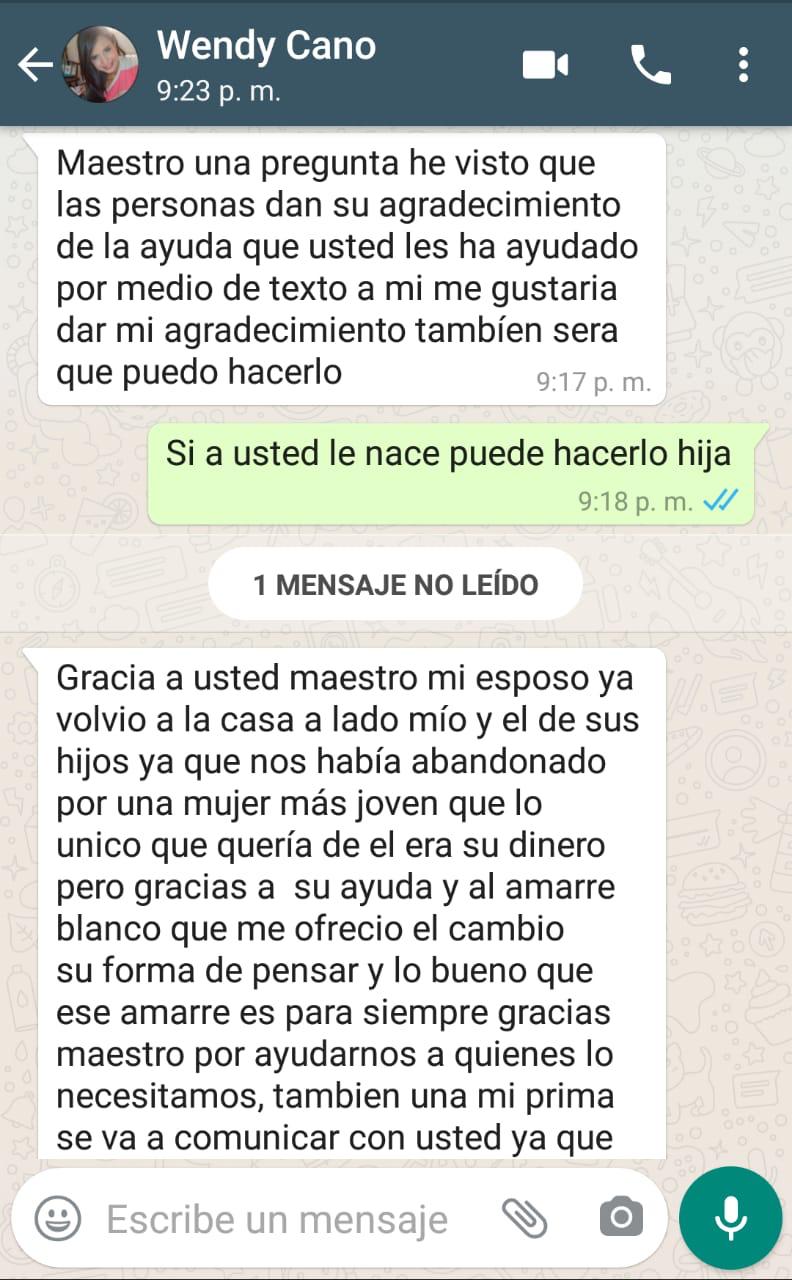This screenshot has height=1280, width=792.
Task: View Wendy Cano's profile photo
Action: (100, 65)
